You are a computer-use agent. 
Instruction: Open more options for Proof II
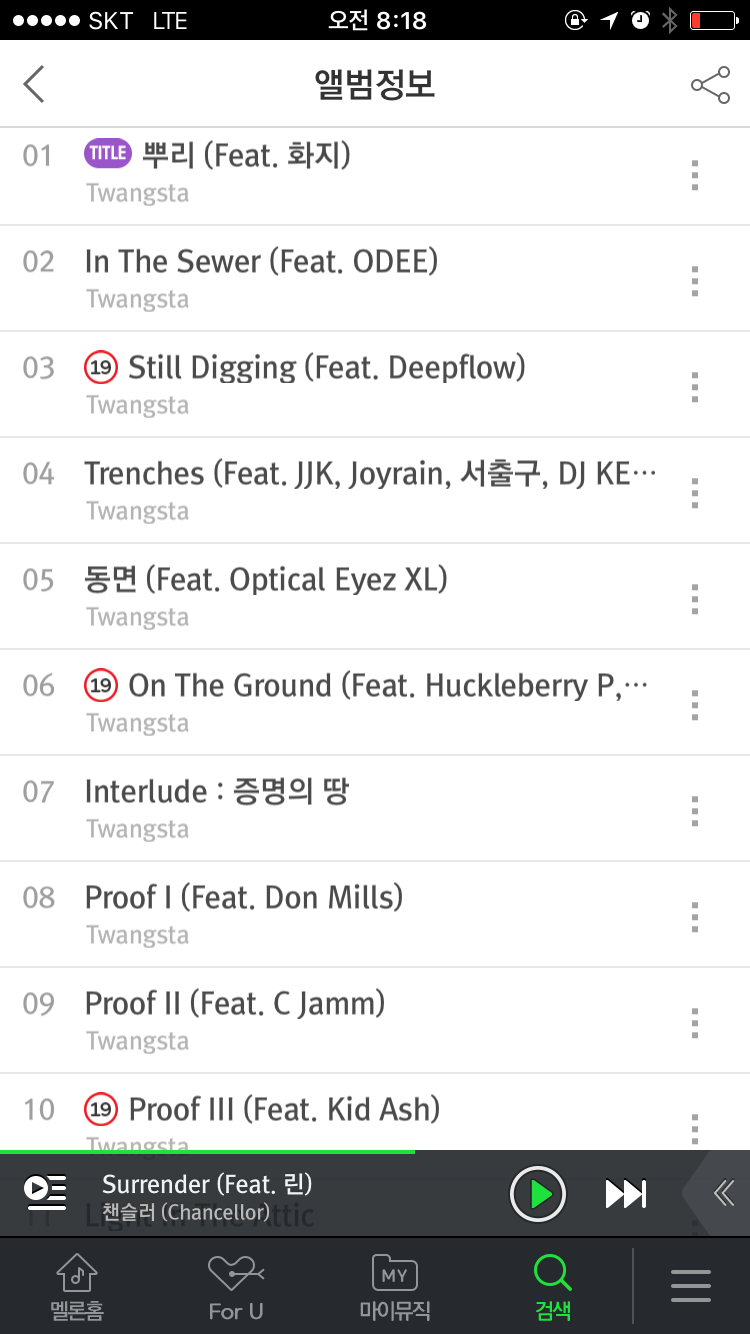[694, 1023]
